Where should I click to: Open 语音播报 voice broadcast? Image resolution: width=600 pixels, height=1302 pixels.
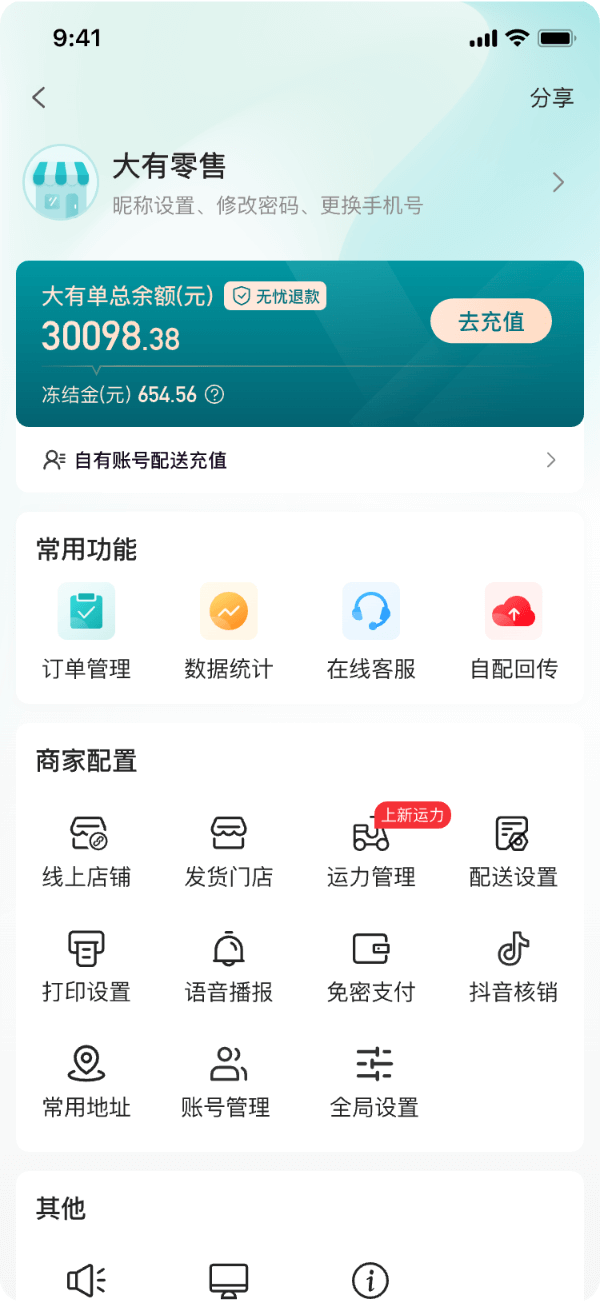click(229, 965)
